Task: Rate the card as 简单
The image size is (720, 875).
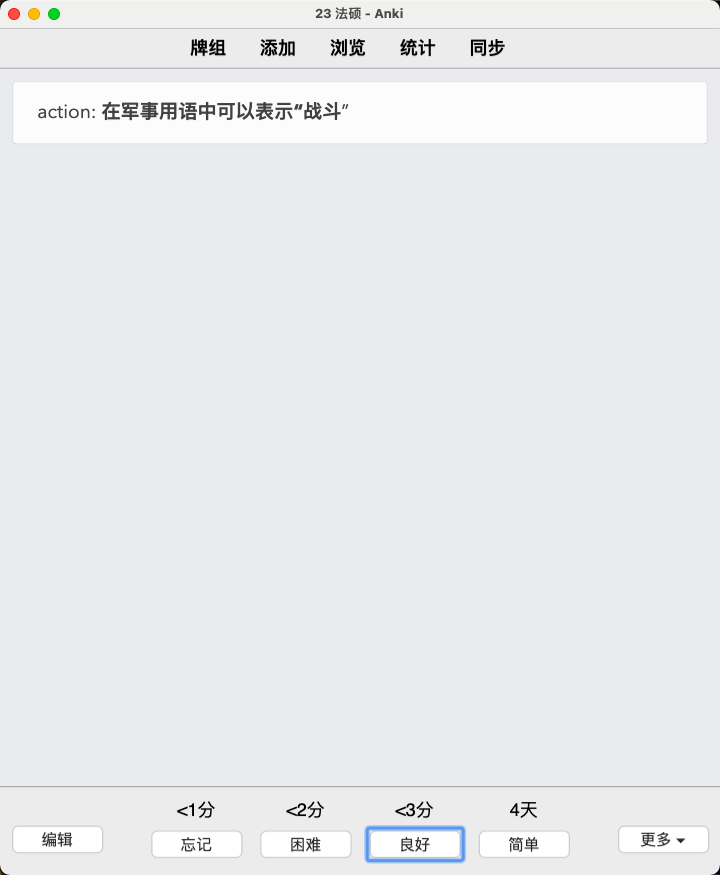Action: (523, 844)
